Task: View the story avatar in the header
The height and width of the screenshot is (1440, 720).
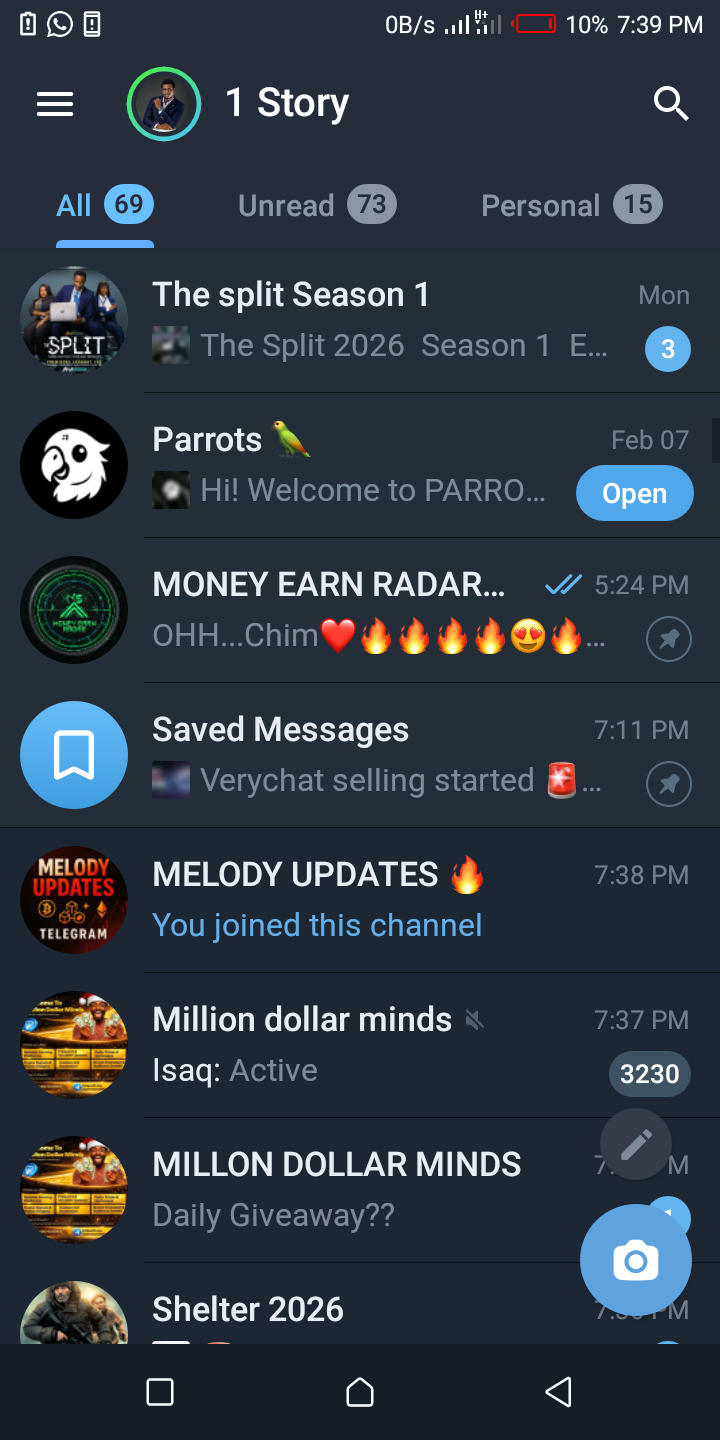Action: [x=164, y=104]
